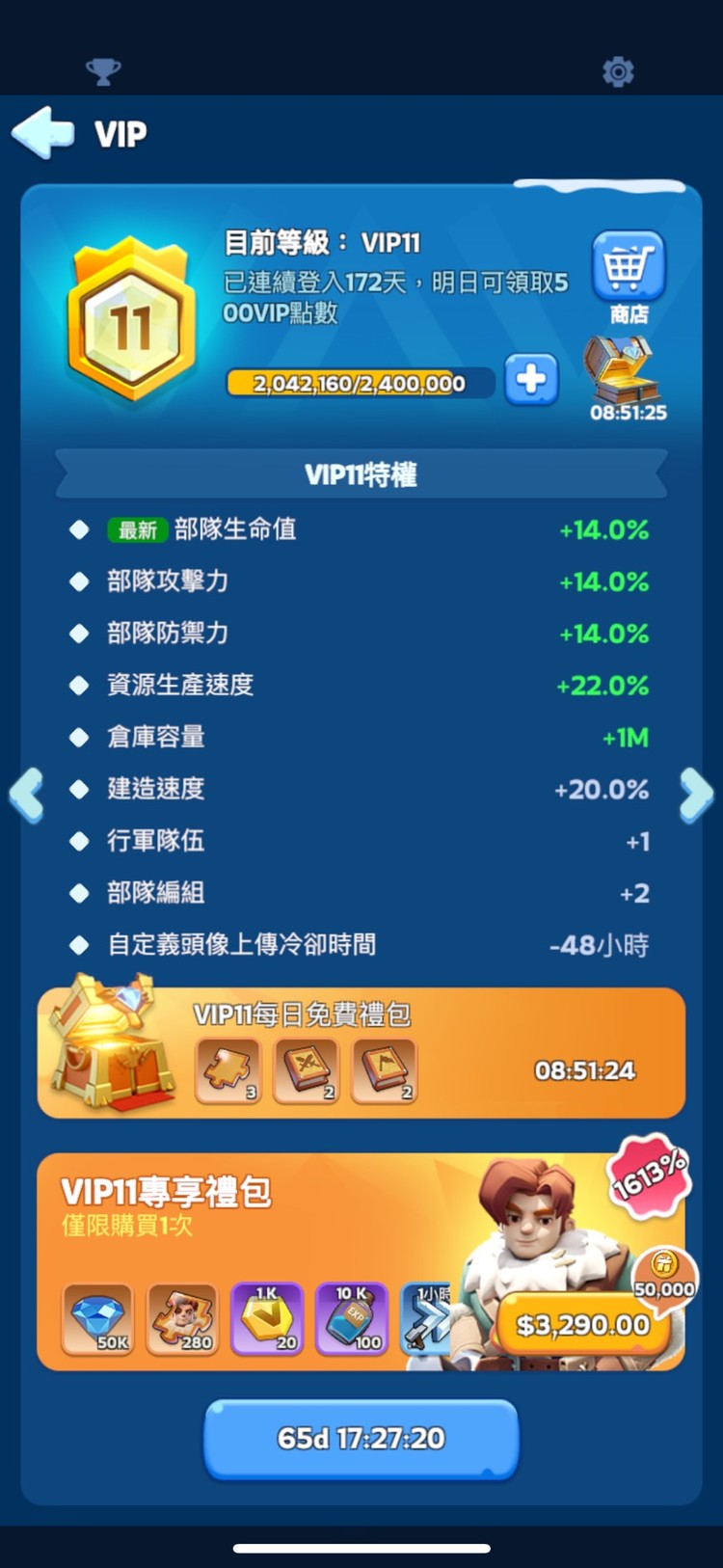This screenshot has height=1568, width=723.
Task: Add VIP points with the plus button
Action: click(x=531, y=379)
